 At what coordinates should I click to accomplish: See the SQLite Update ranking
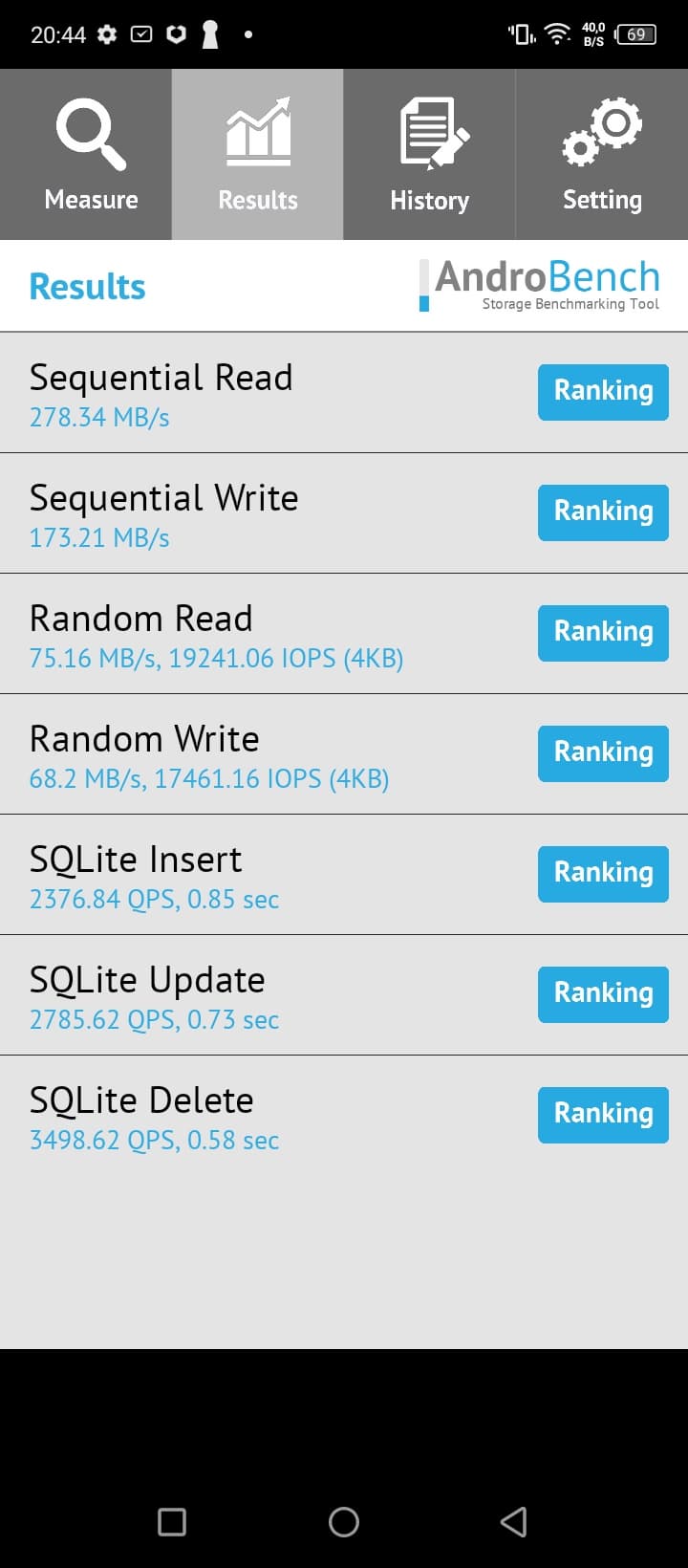tap(603, 994)
